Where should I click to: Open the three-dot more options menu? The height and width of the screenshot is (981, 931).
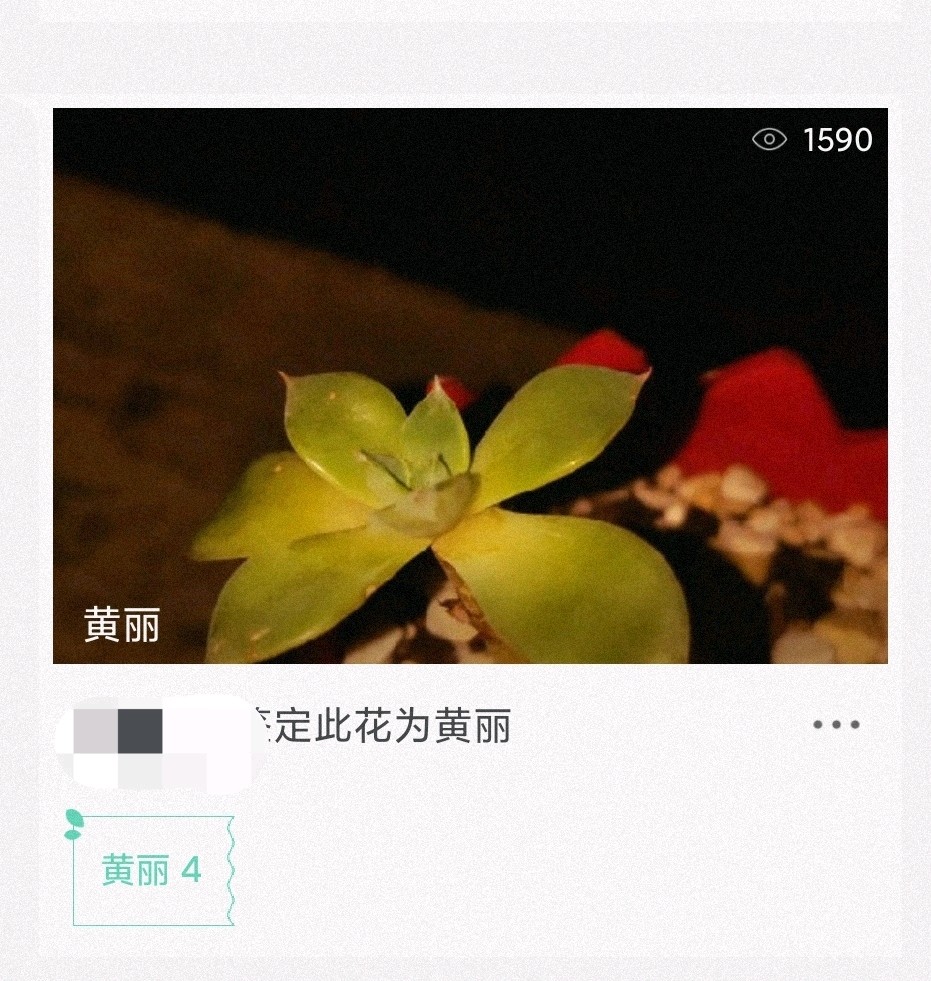pos(836,725)
